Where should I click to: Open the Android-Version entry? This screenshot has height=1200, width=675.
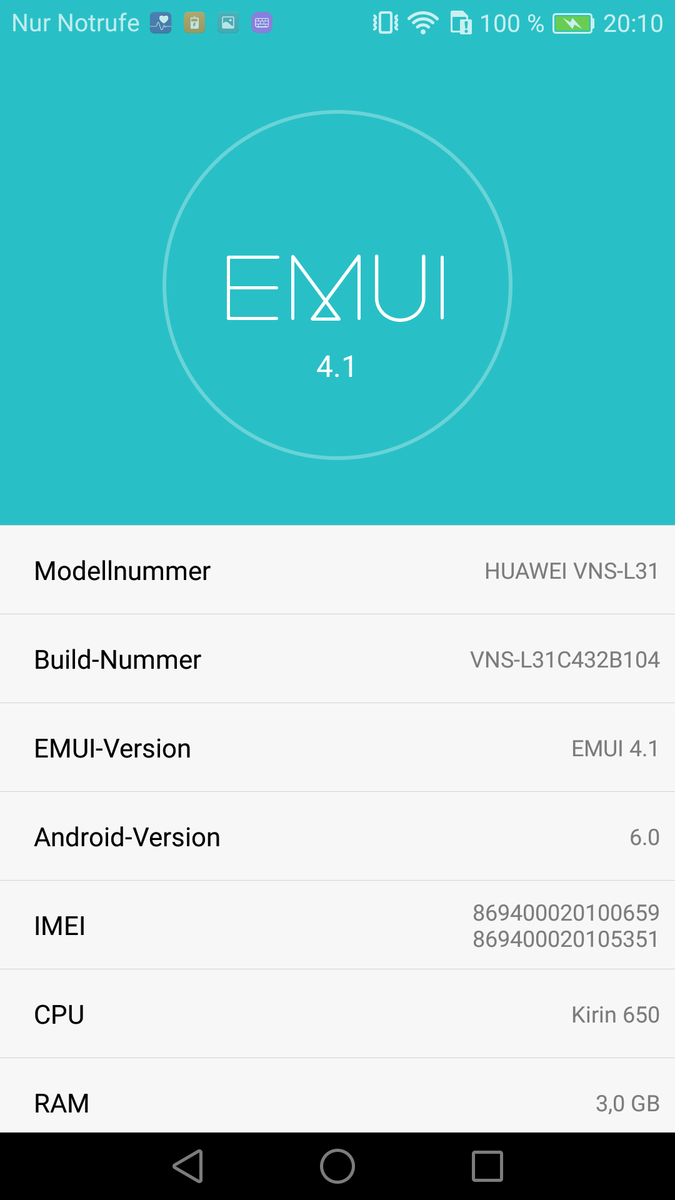[337, 837]
